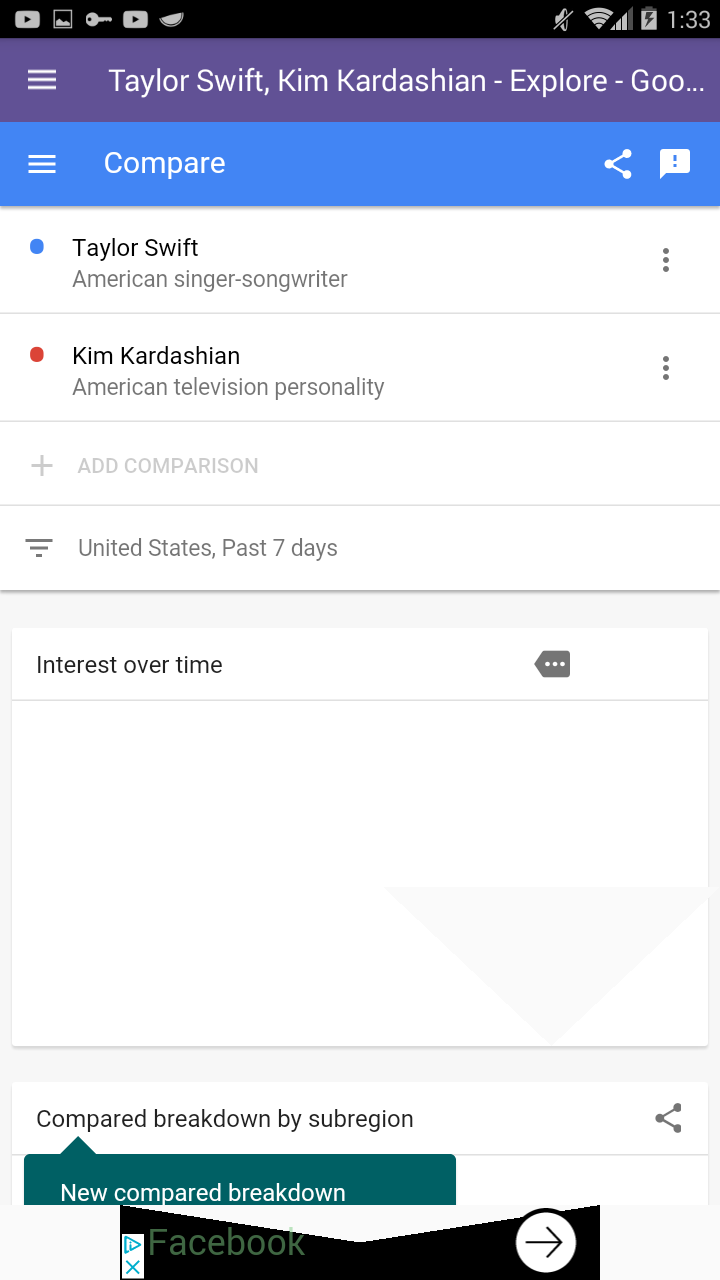The image size is (720, 1280).
Task: Send feedback via the feedback icon
Action: [675, 163]
